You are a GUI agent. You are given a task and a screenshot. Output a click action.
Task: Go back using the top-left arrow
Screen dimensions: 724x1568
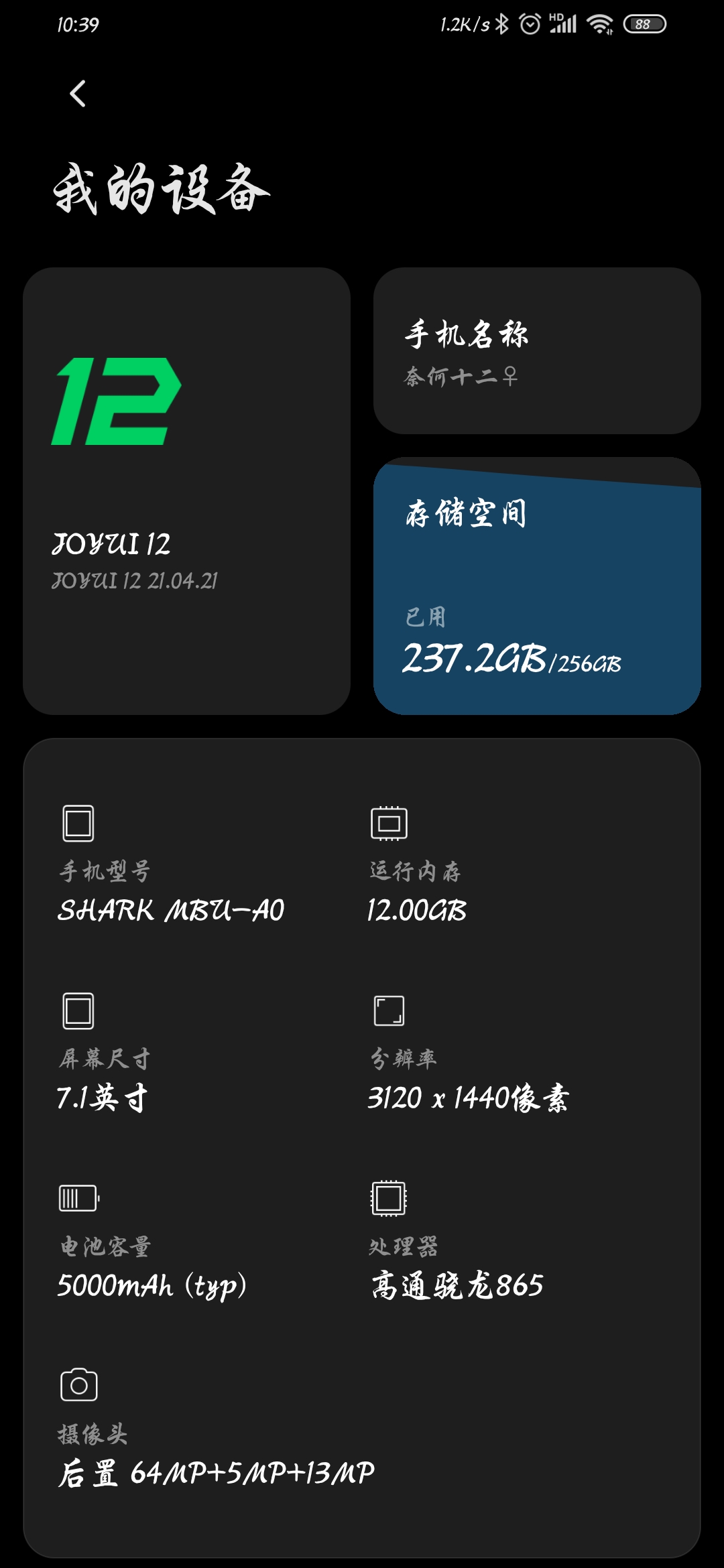[78, 94]
